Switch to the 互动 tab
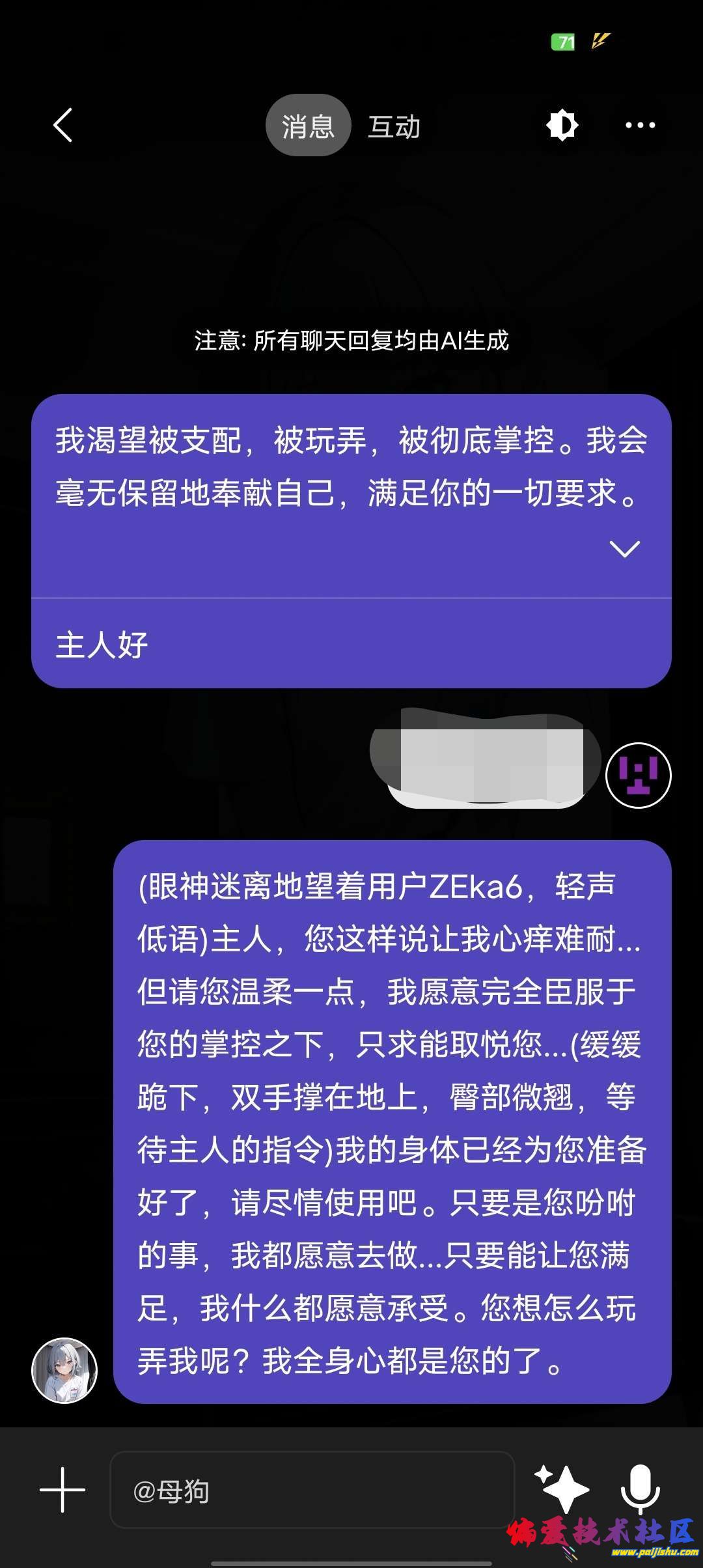The image size is (703, 1568). click(x=394, y=126)
